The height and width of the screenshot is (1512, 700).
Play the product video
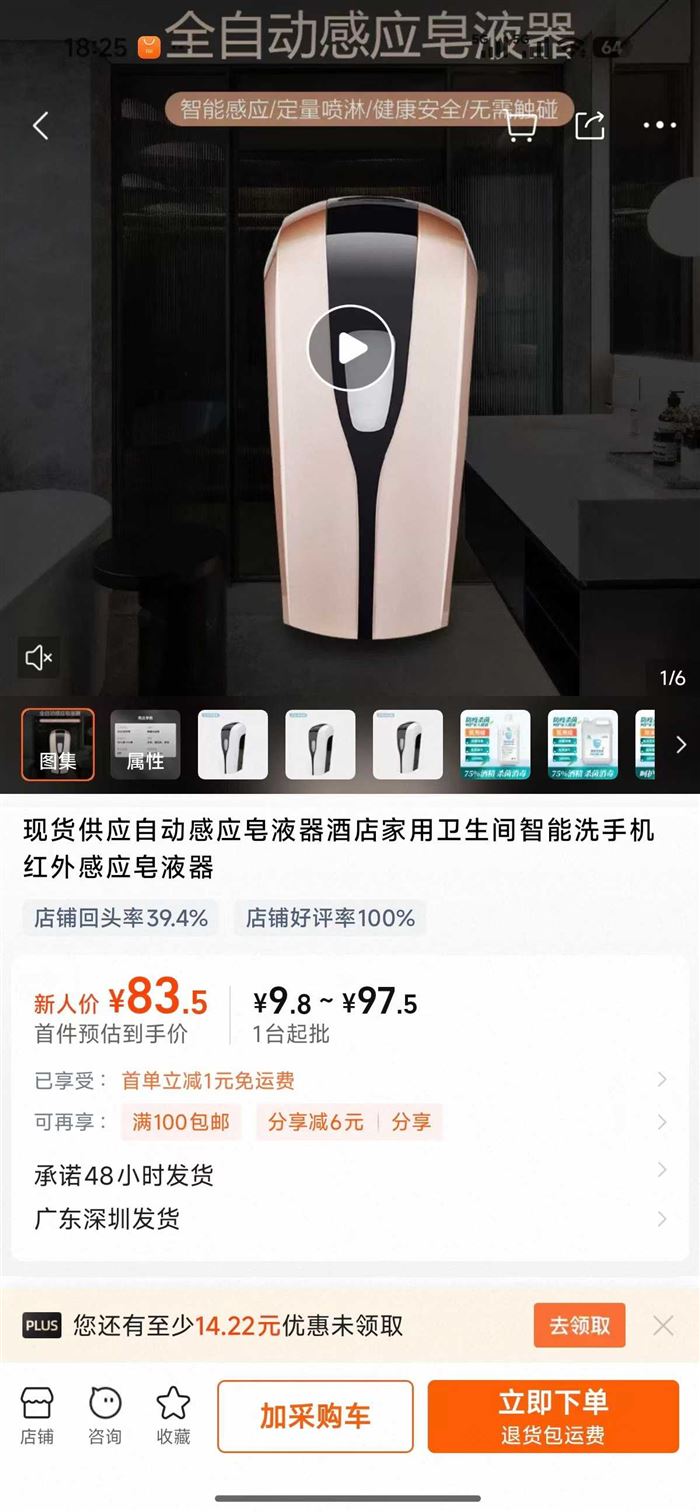350,348
